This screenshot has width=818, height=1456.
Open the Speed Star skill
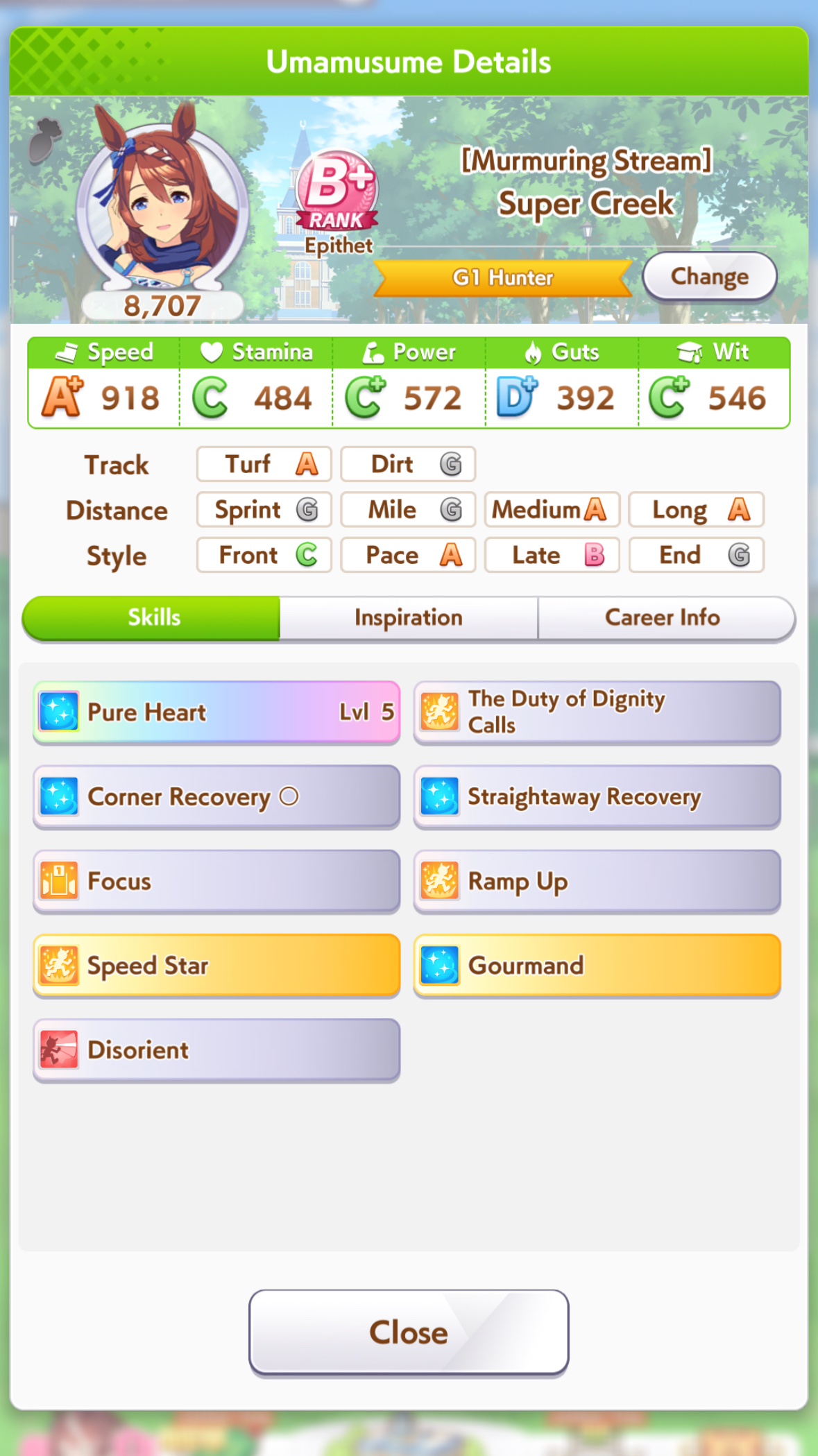tap(216, 966)
